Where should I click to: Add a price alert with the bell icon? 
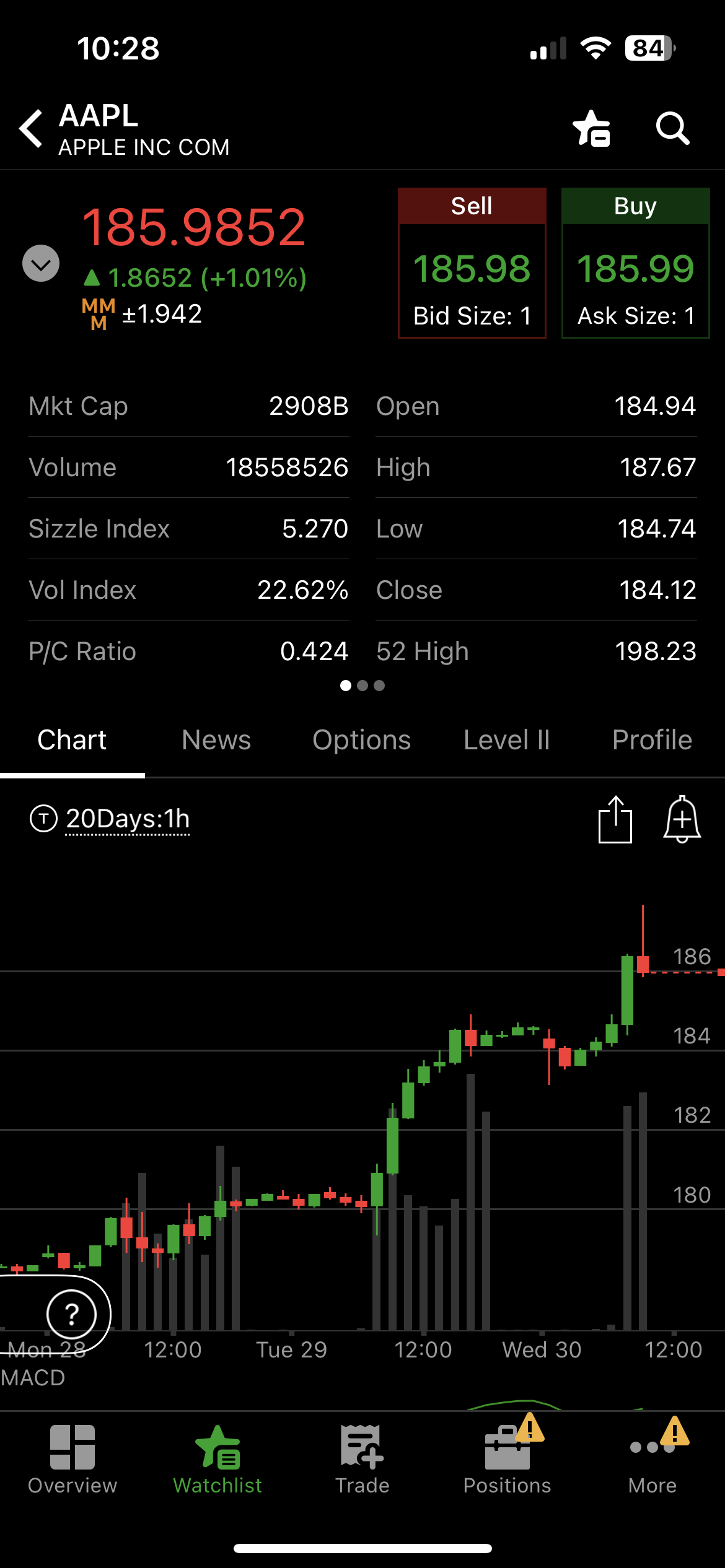(x=682, y=819)
